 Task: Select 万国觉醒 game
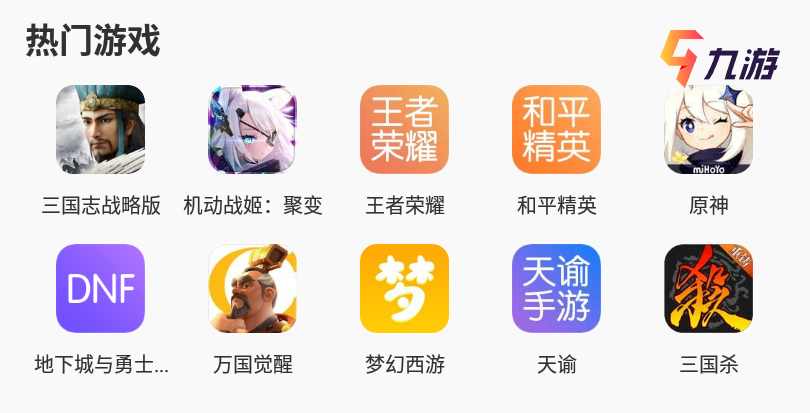(253, 289)
